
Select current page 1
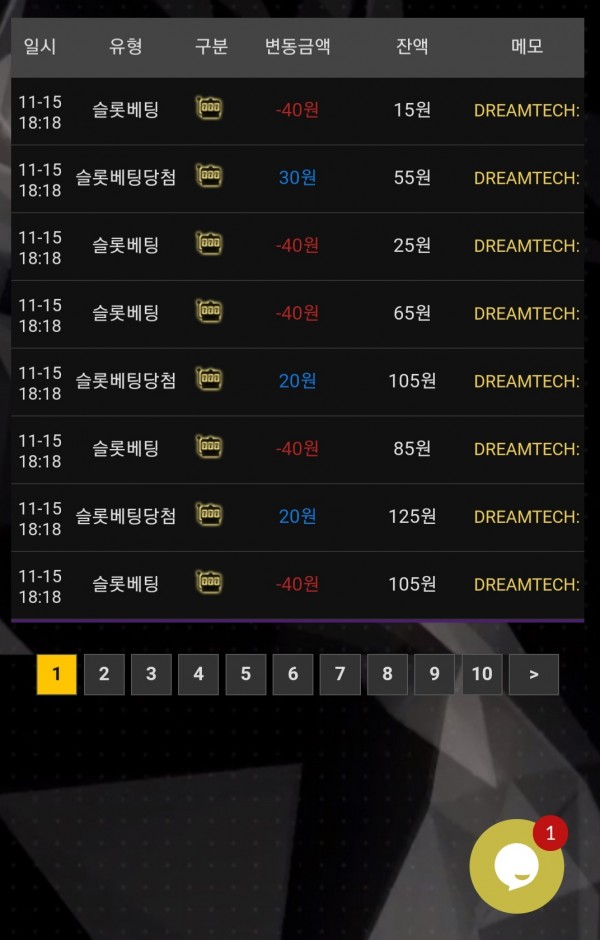tap(56, 674)
